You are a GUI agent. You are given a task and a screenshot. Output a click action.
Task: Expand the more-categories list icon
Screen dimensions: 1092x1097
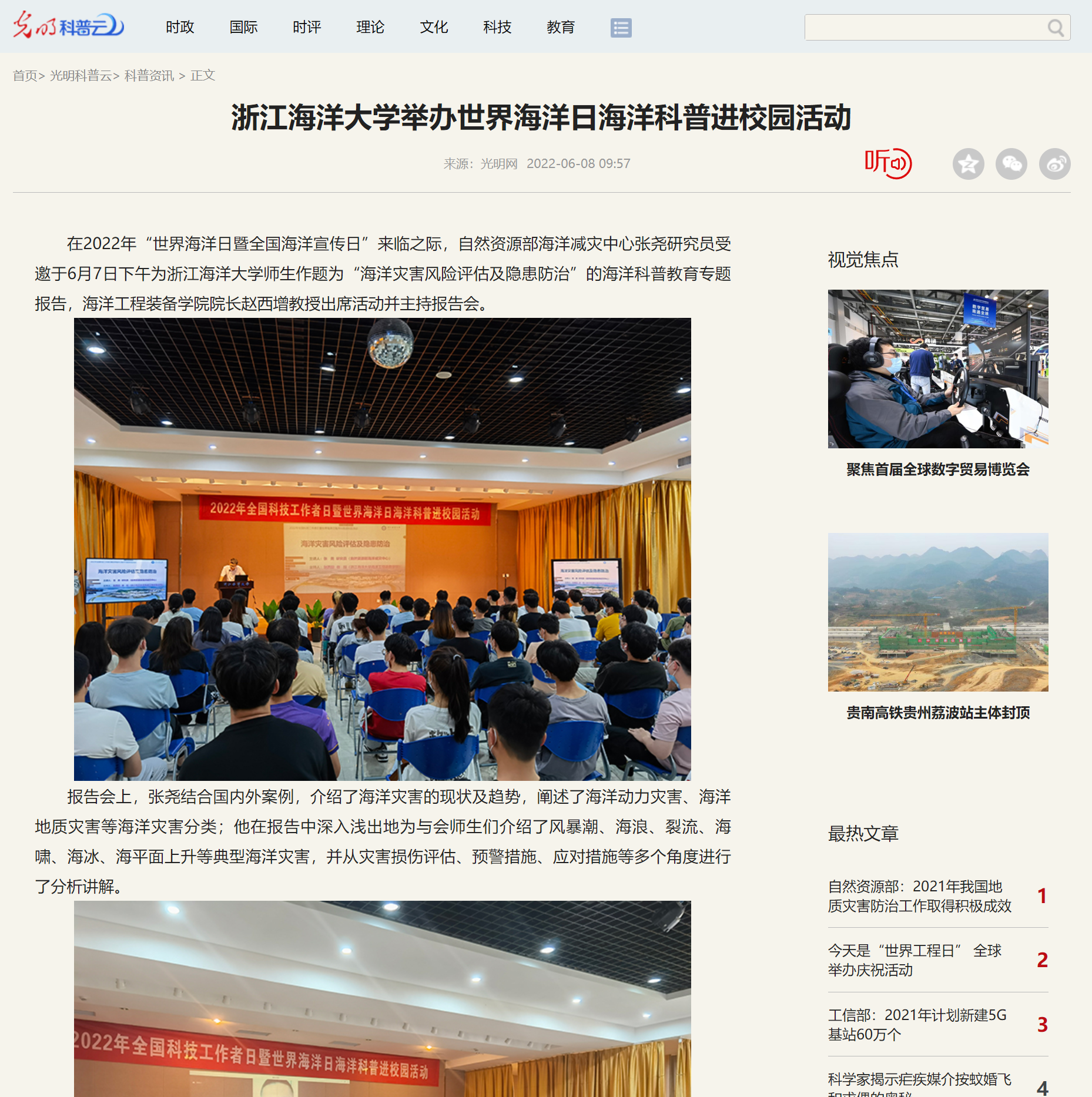pyautogui.click(x=621, y=28)
